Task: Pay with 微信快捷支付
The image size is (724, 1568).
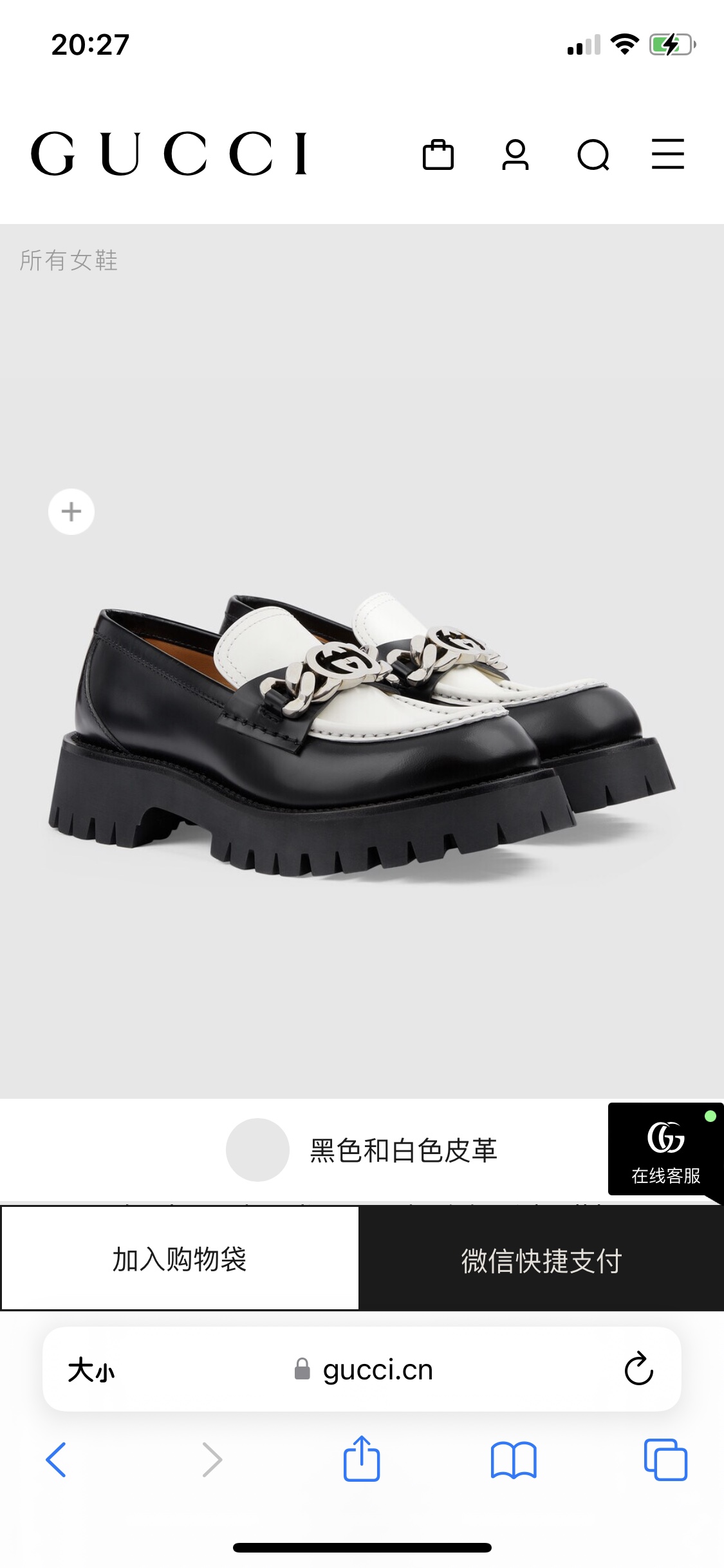Action: point(543,1259)
